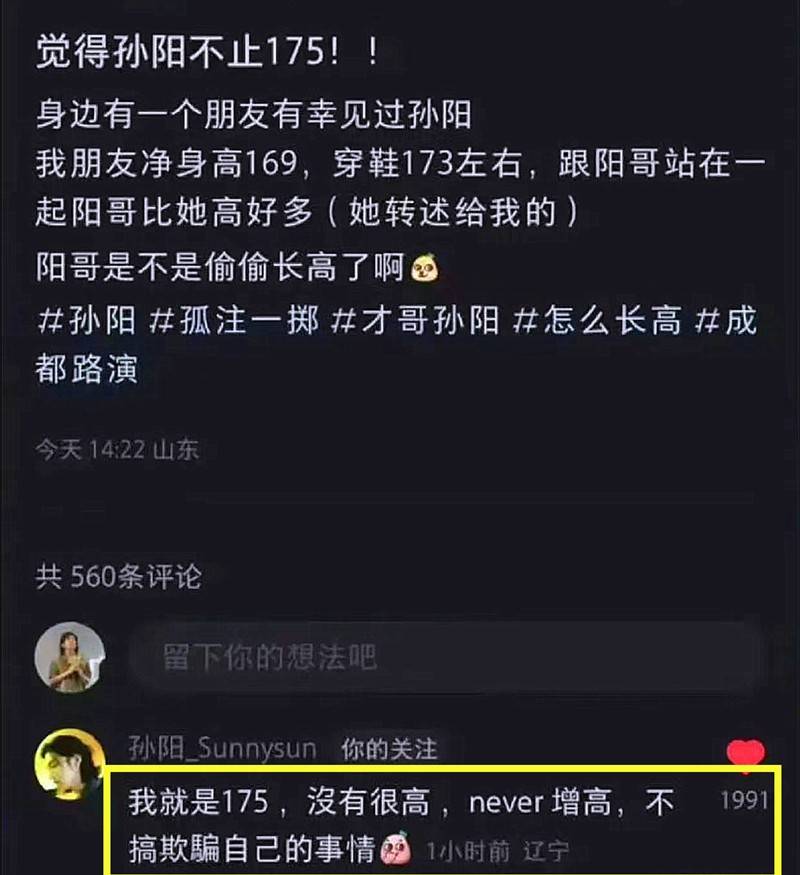800x875 pixels.
Task: Open 孙阳_Sunnysun's profile from the username
Action: click(222, 748)
